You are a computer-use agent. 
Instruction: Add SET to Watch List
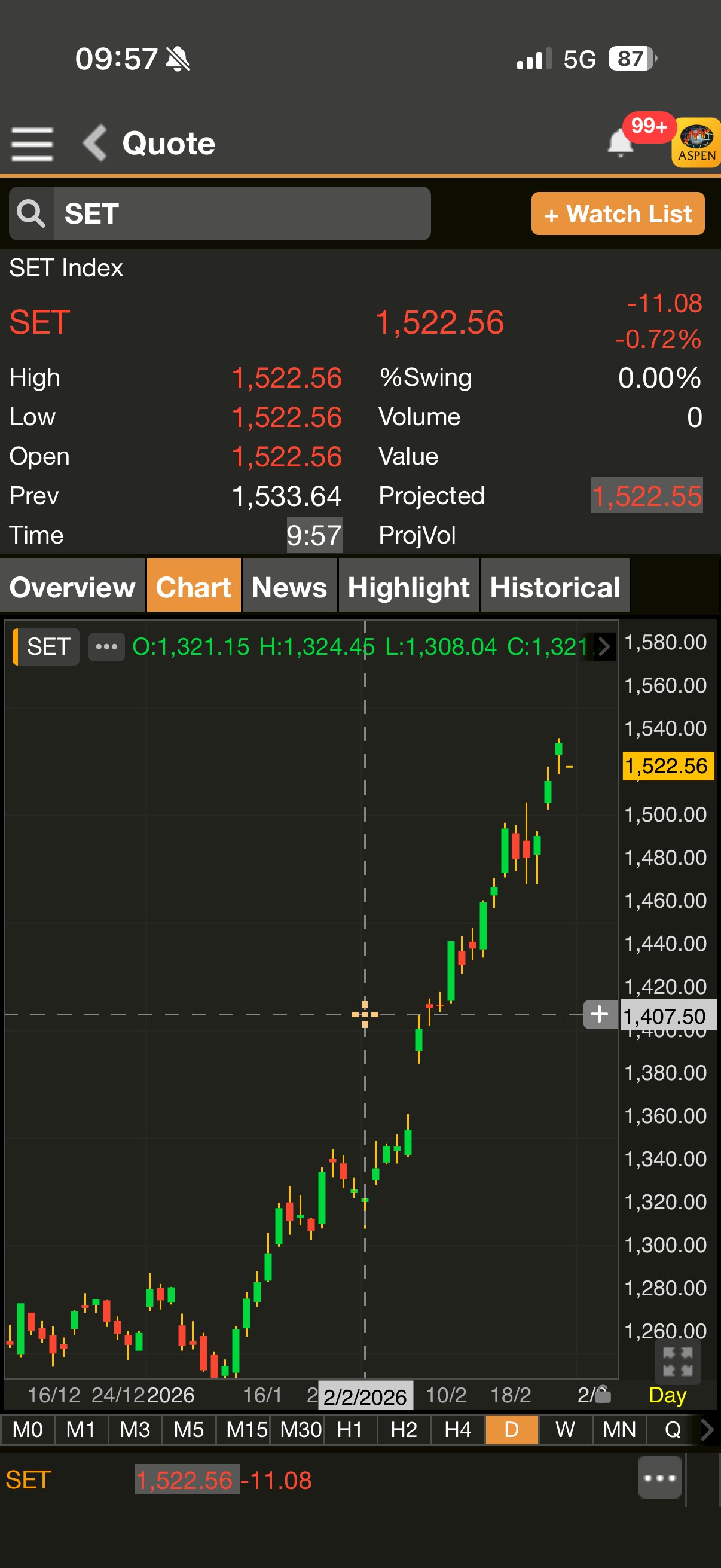[618, 213]
